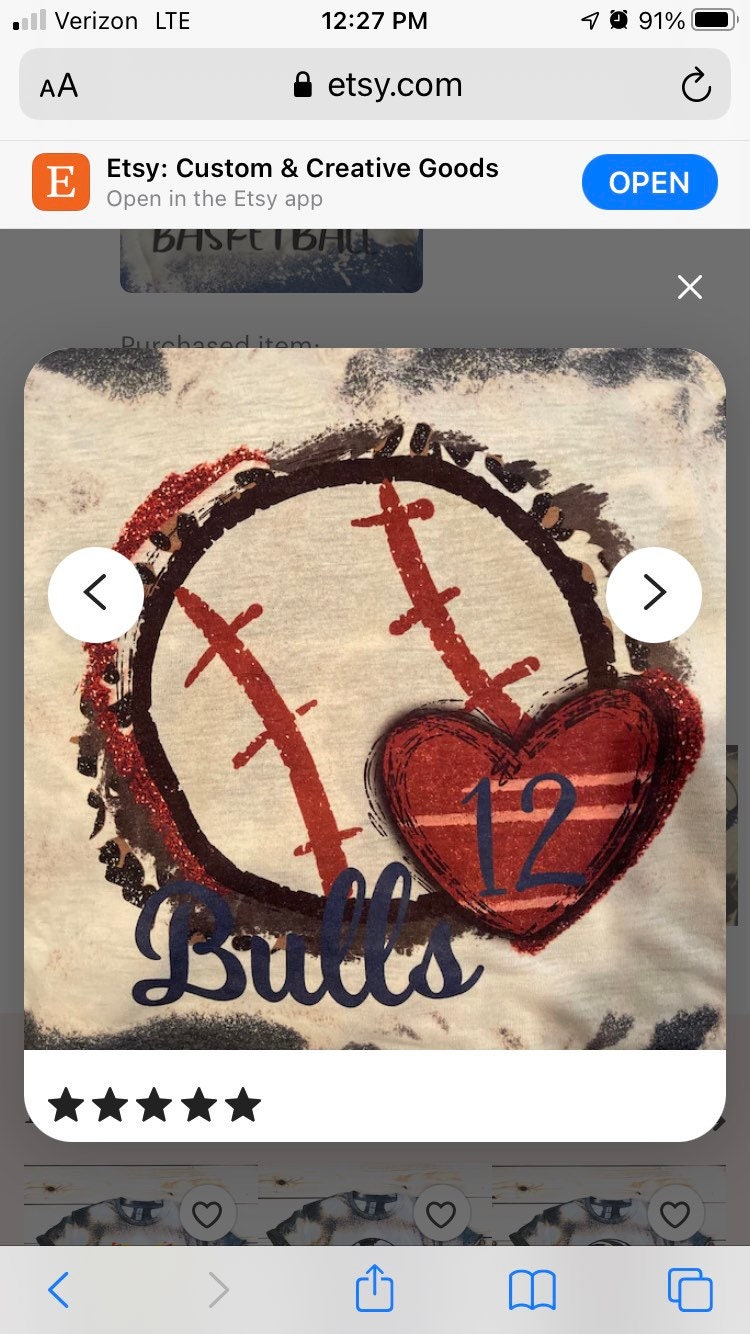
Task: Open the AA reader text options
Action: [59, 86]
